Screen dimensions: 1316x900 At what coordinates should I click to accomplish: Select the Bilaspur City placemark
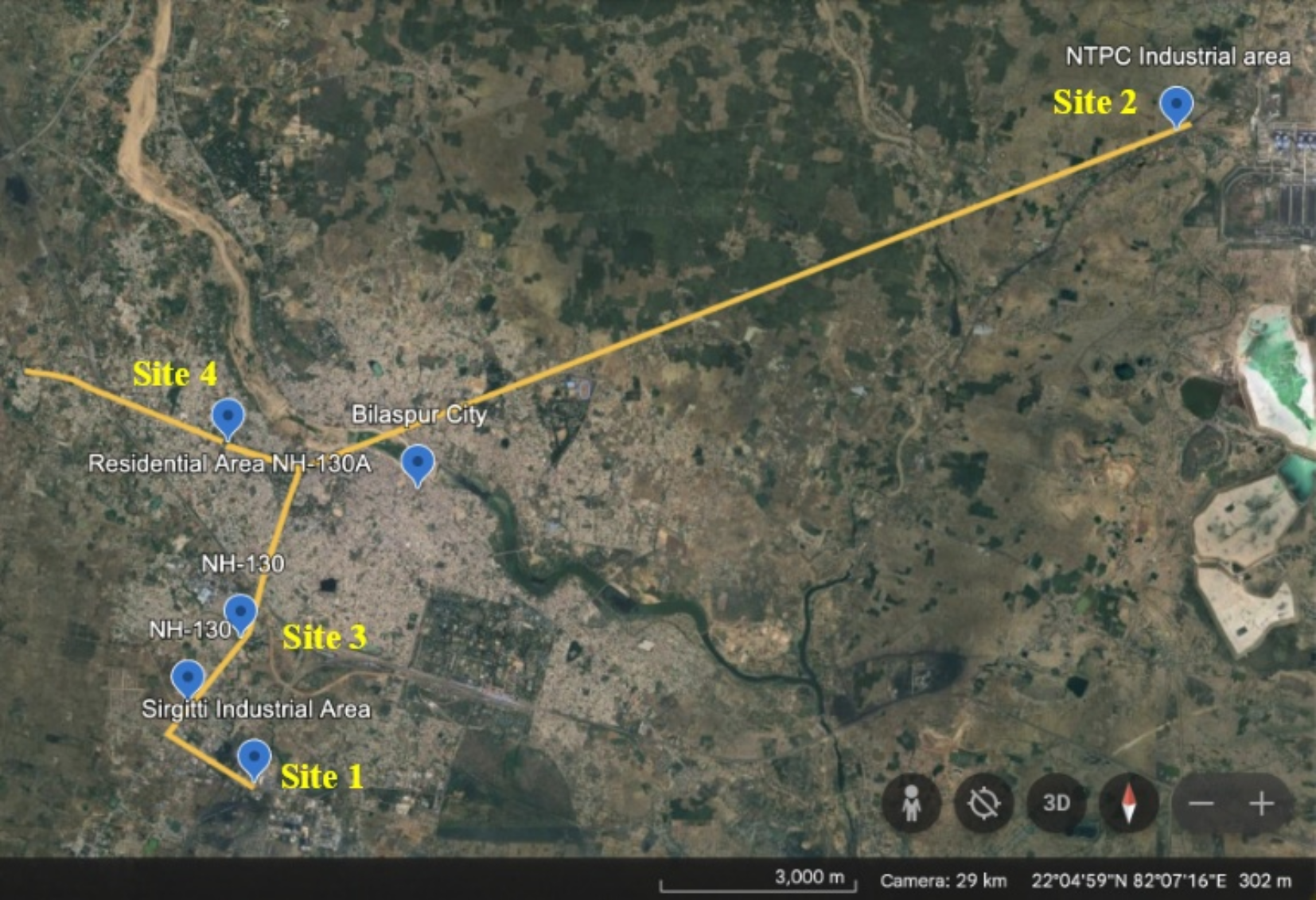417,463
